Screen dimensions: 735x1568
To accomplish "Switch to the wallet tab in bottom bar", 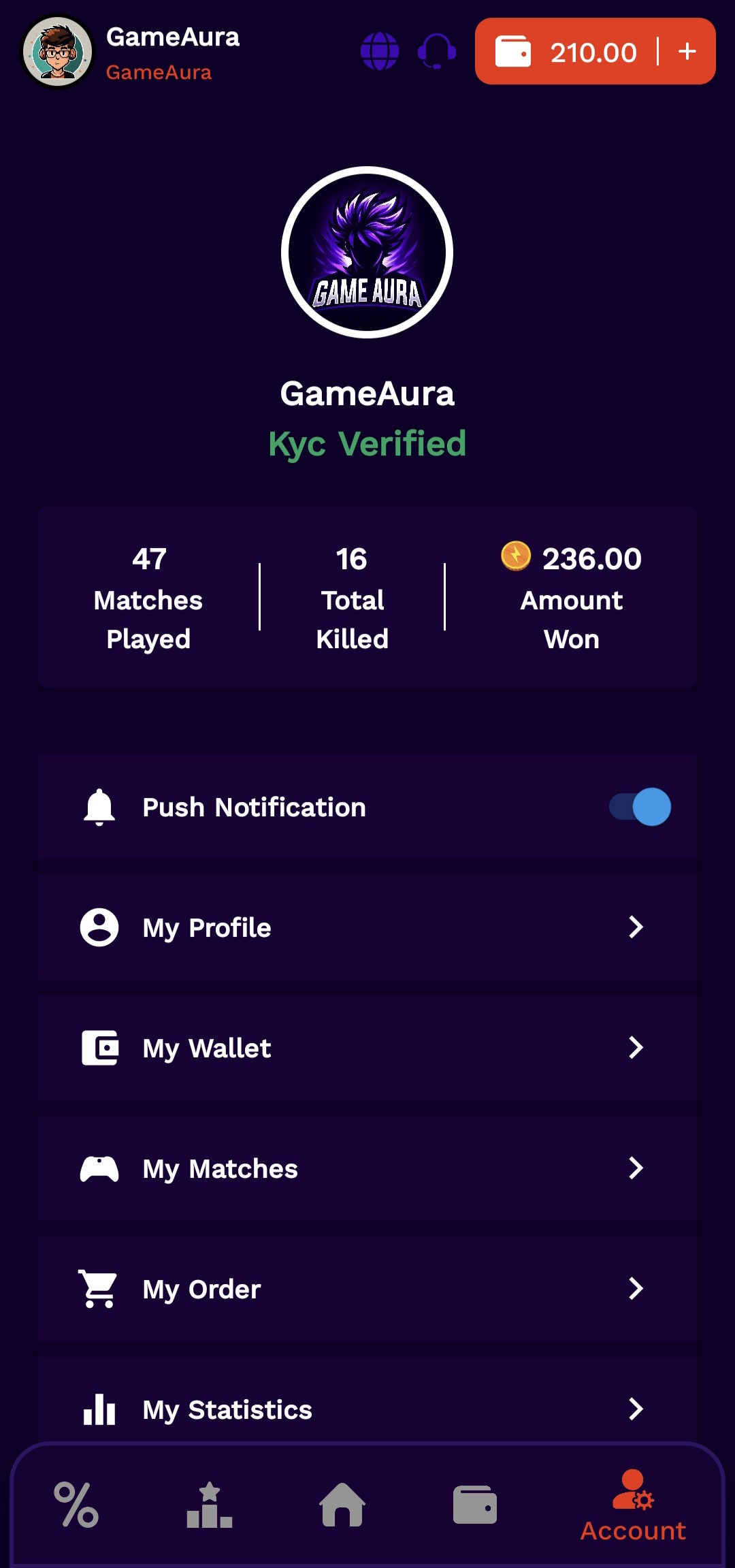I will (x=475, y=1505).
